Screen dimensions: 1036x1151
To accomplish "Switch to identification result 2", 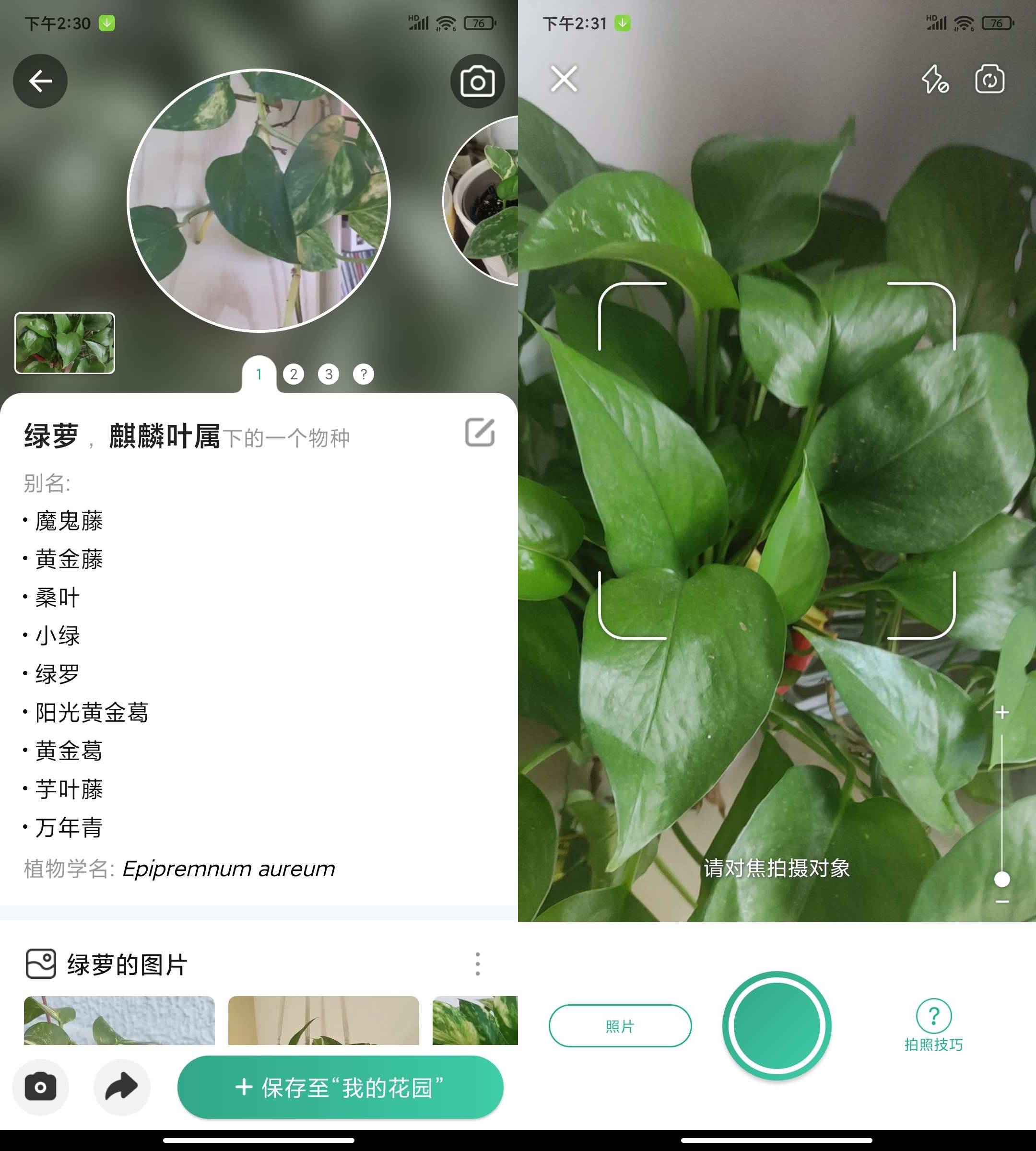I will (x=294, y=374).
